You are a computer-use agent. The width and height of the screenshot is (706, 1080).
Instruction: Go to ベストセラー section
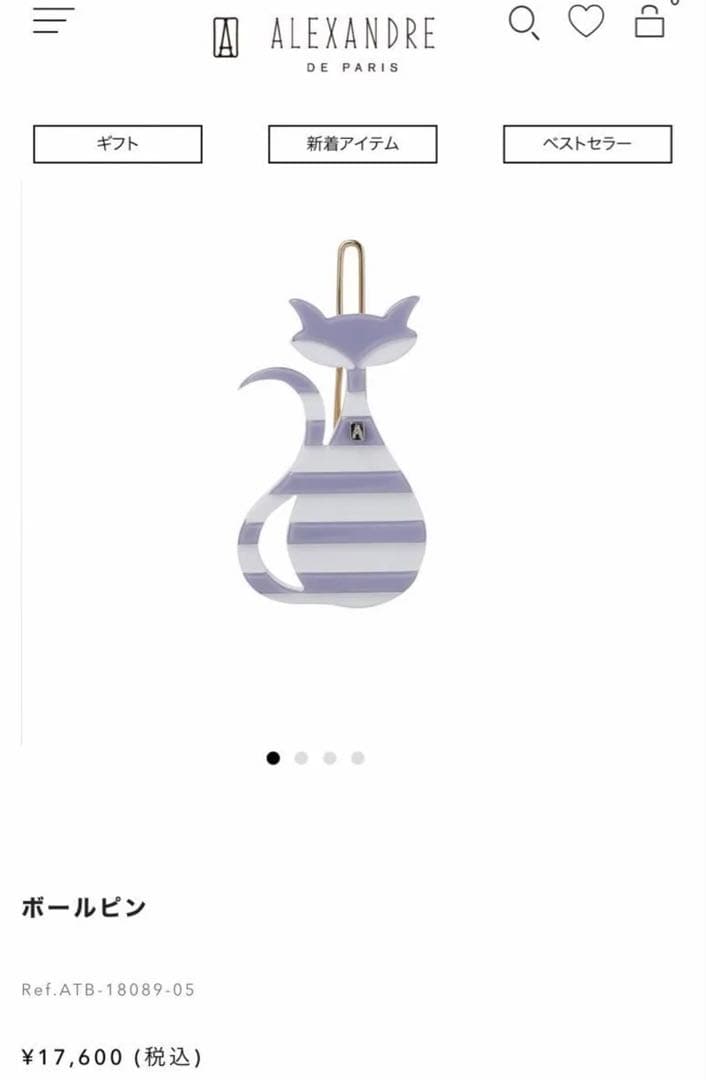tap(587, 144)
